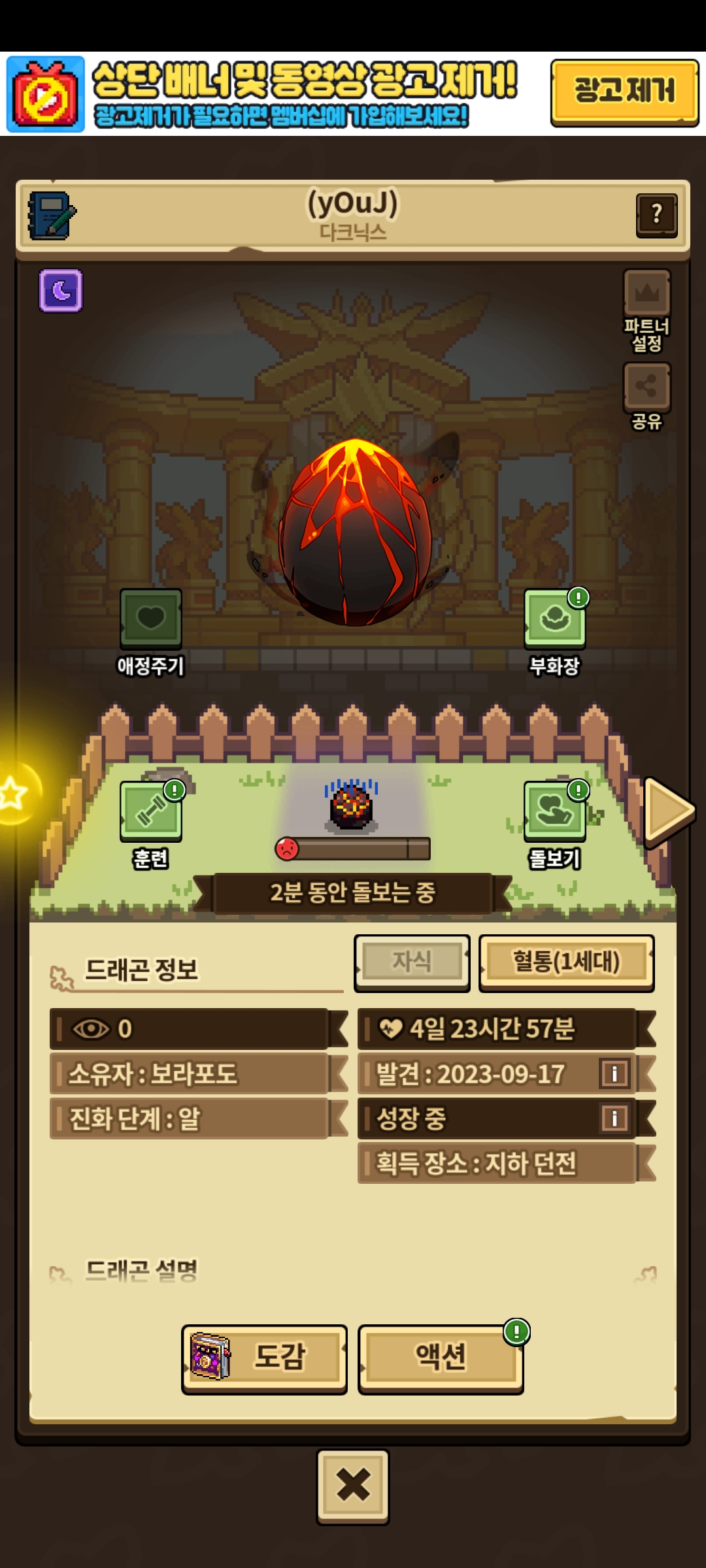
Task: Open the 도감 encyclopedia
Action: point(264,1357)
